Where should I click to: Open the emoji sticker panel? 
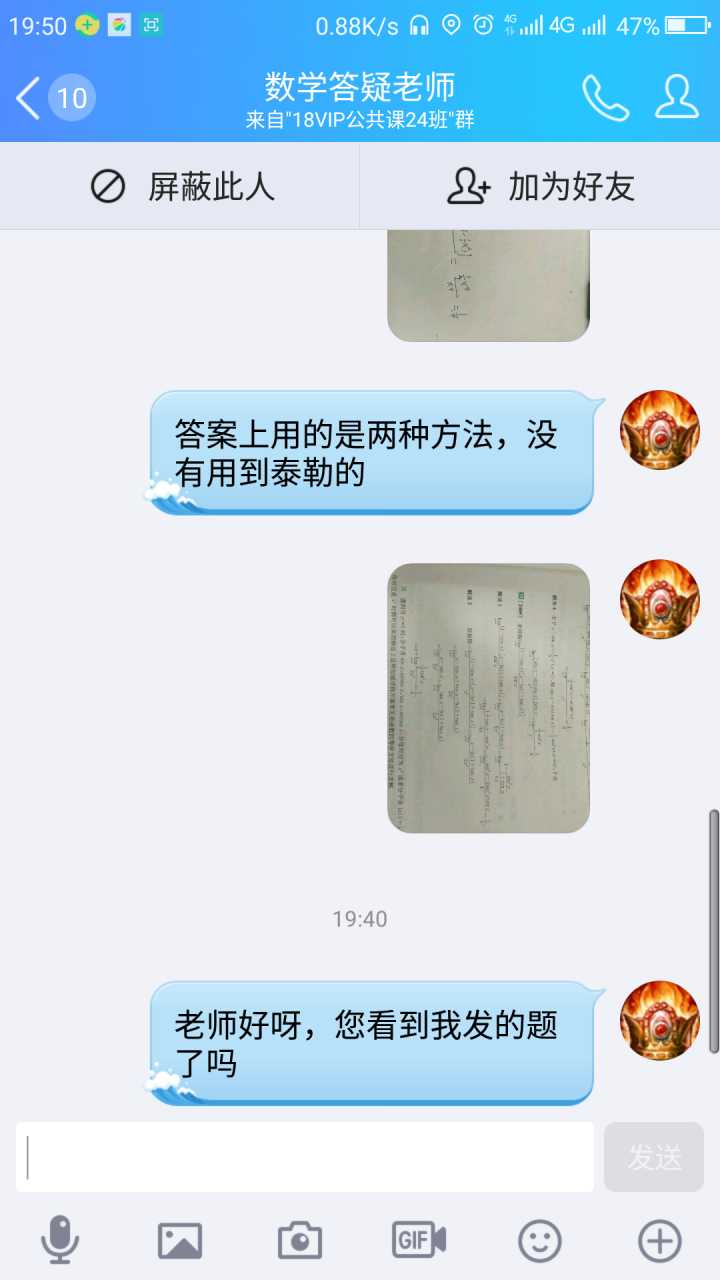(540, 1241)
